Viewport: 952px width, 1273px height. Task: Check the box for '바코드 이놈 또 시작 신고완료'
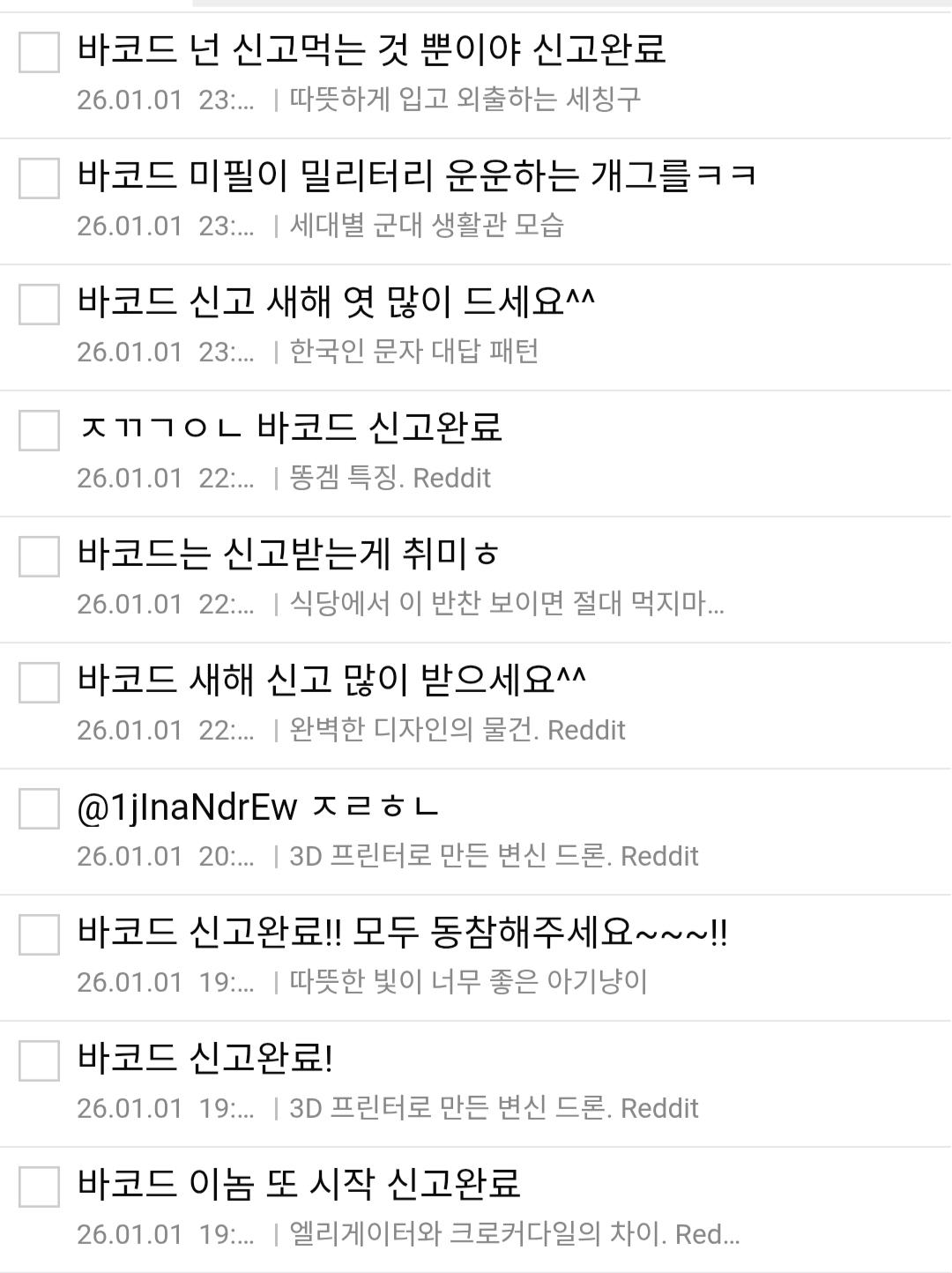point(39,1187)
